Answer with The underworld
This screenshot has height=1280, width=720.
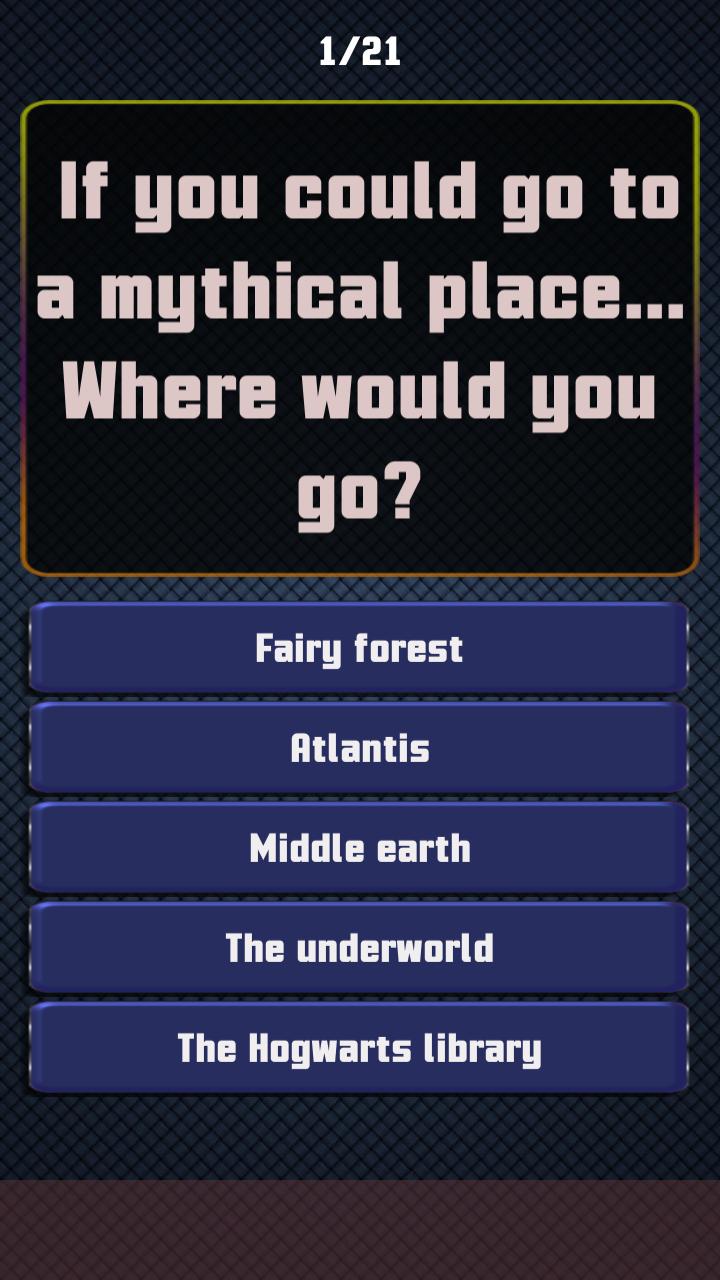[359, 948]
